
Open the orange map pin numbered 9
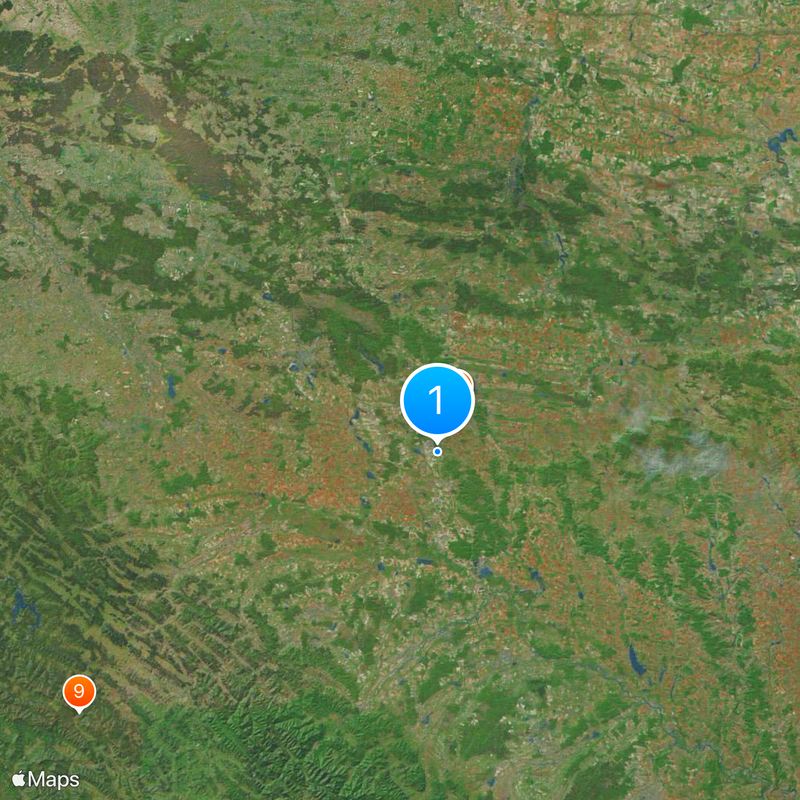[x=79, y=691]
